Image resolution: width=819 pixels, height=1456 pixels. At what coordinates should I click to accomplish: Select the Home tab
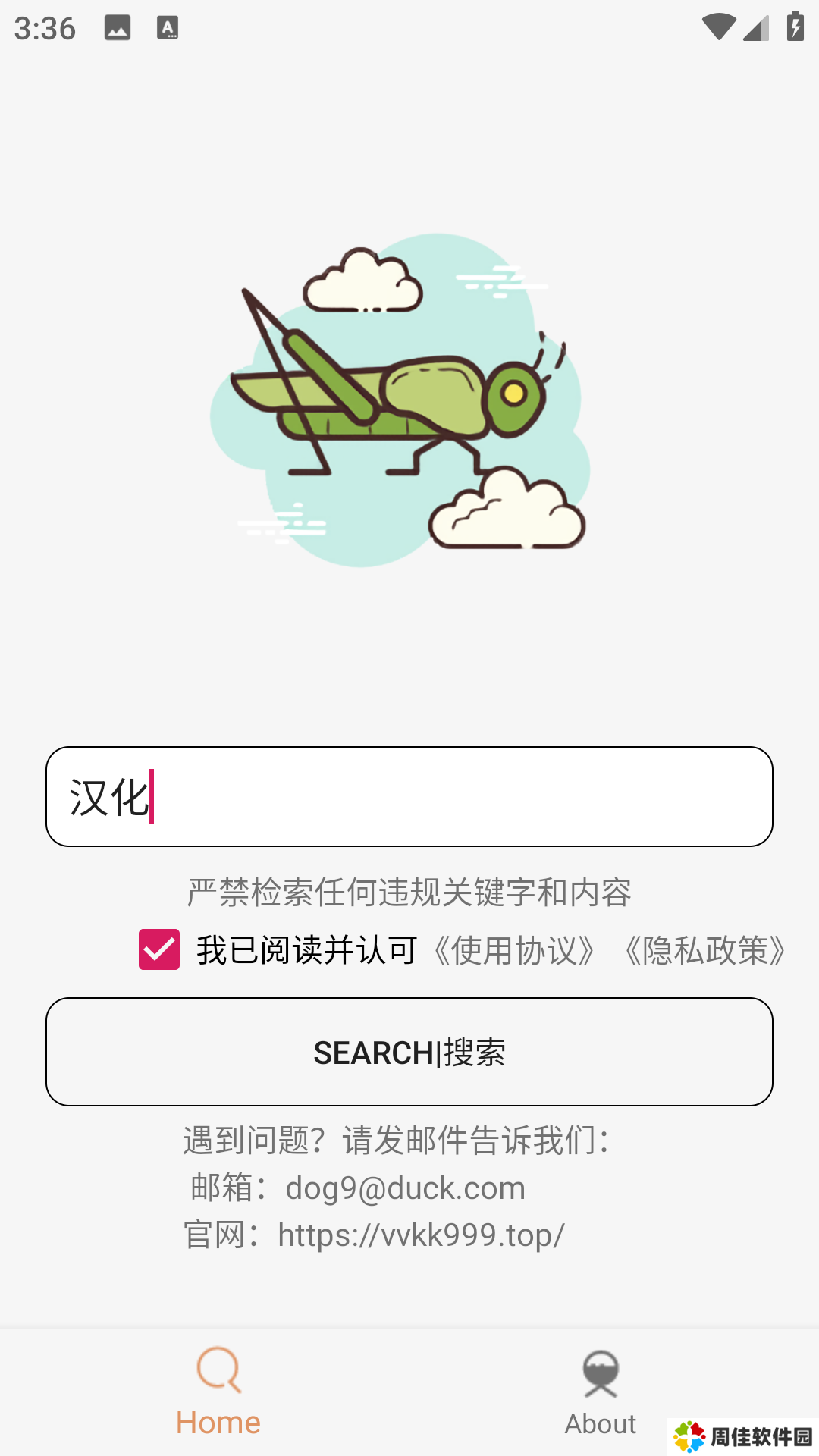pyautogui.click(x=218, y=1392)
